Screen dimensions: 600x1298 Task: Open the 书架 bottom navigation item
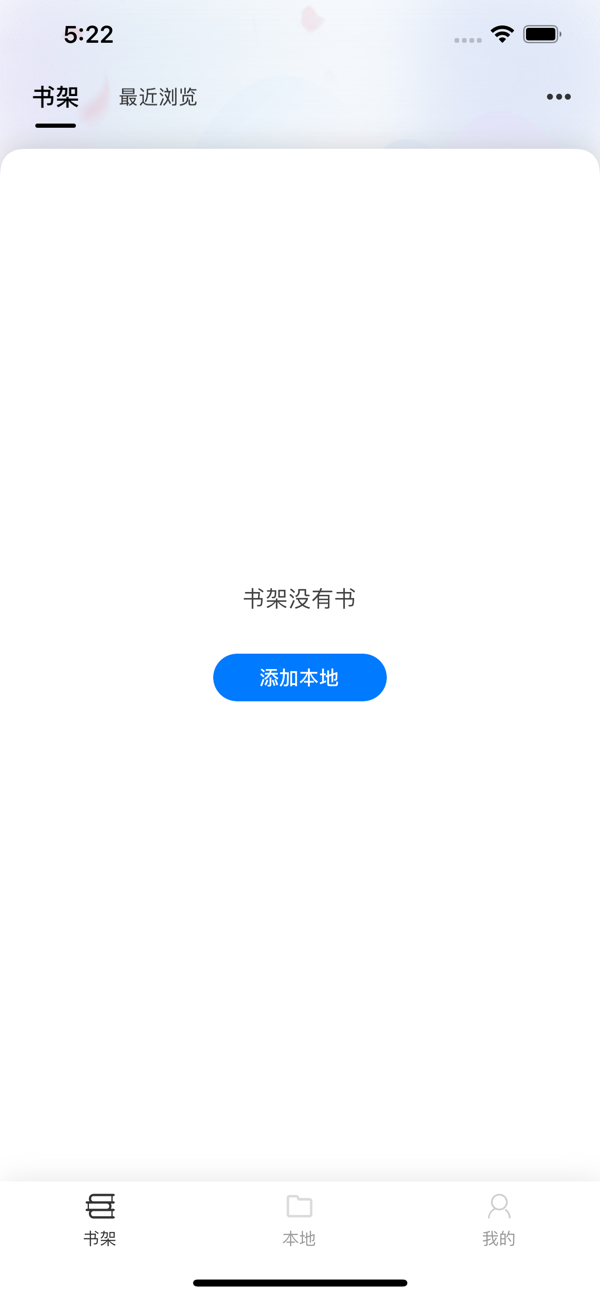(100, 1219)
